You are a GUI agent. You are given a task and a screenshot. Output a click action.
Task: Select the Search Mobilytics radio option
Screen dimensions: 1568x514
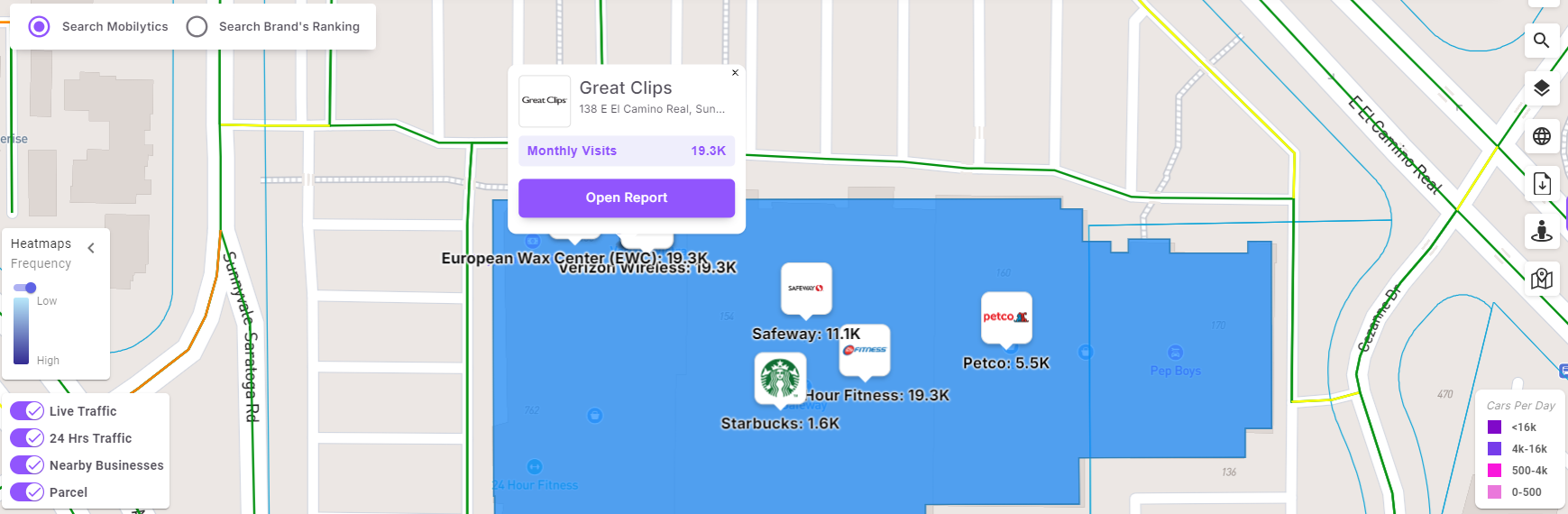(x=39, y=26)
